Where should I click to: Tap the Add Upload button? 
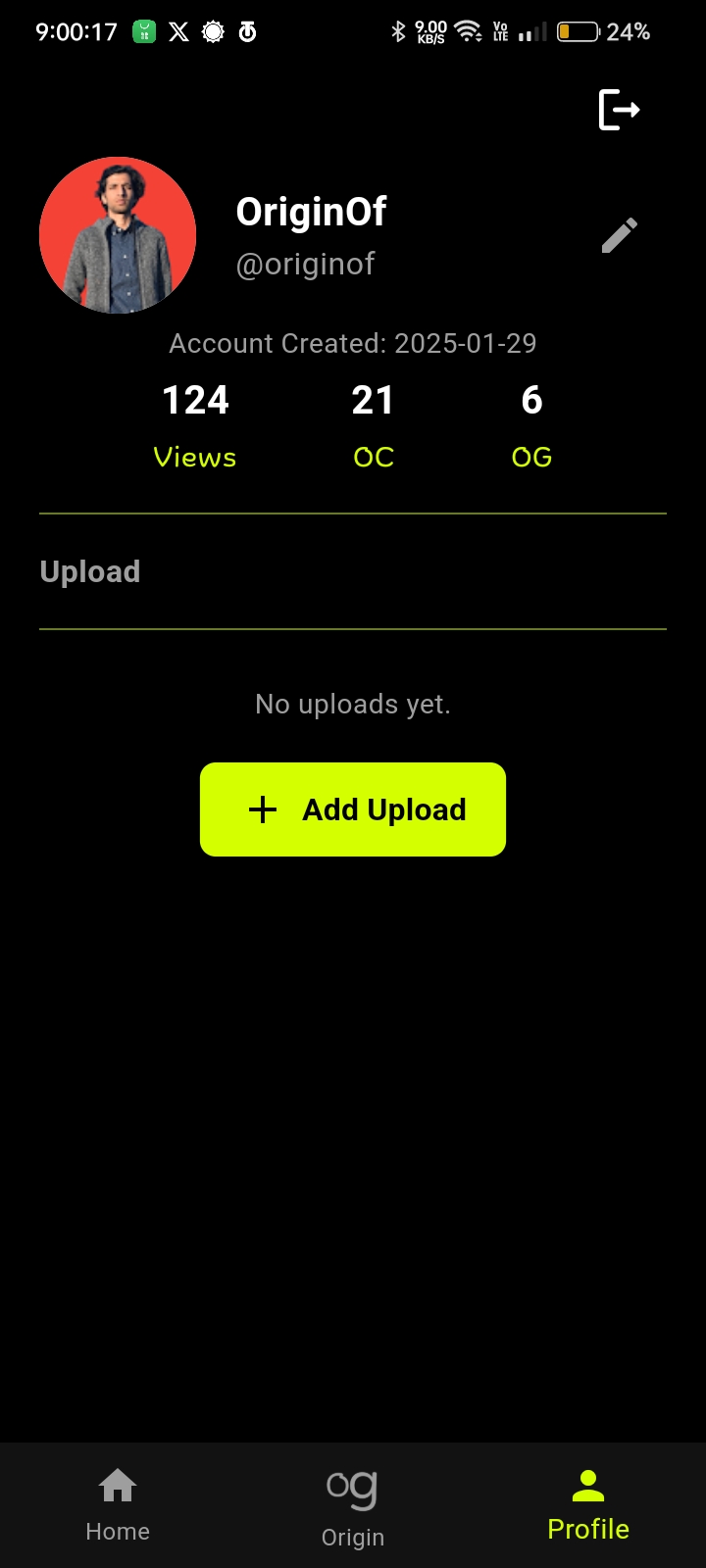[x=353, y=809]
